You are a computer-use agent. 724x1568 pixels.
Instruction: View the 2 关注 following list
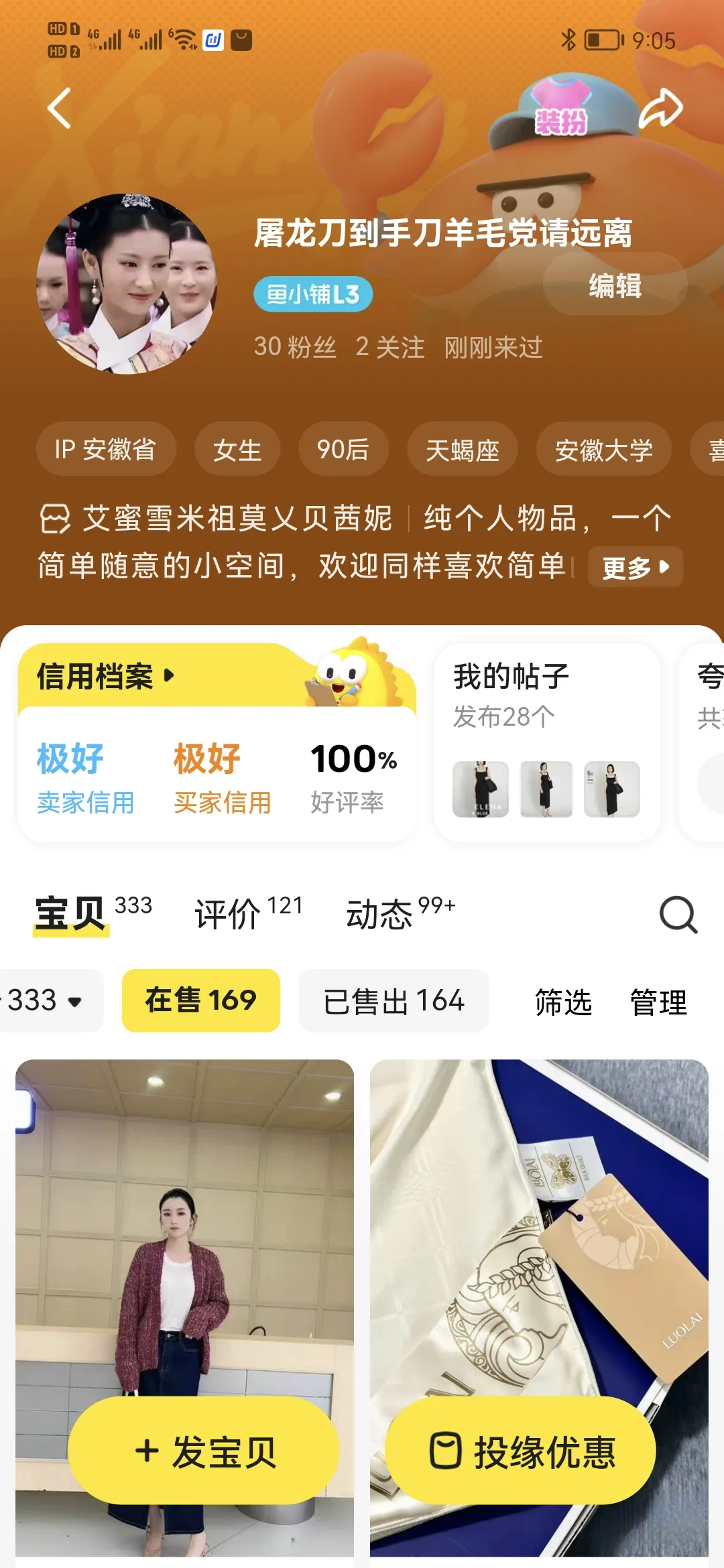tap(389, 347)
